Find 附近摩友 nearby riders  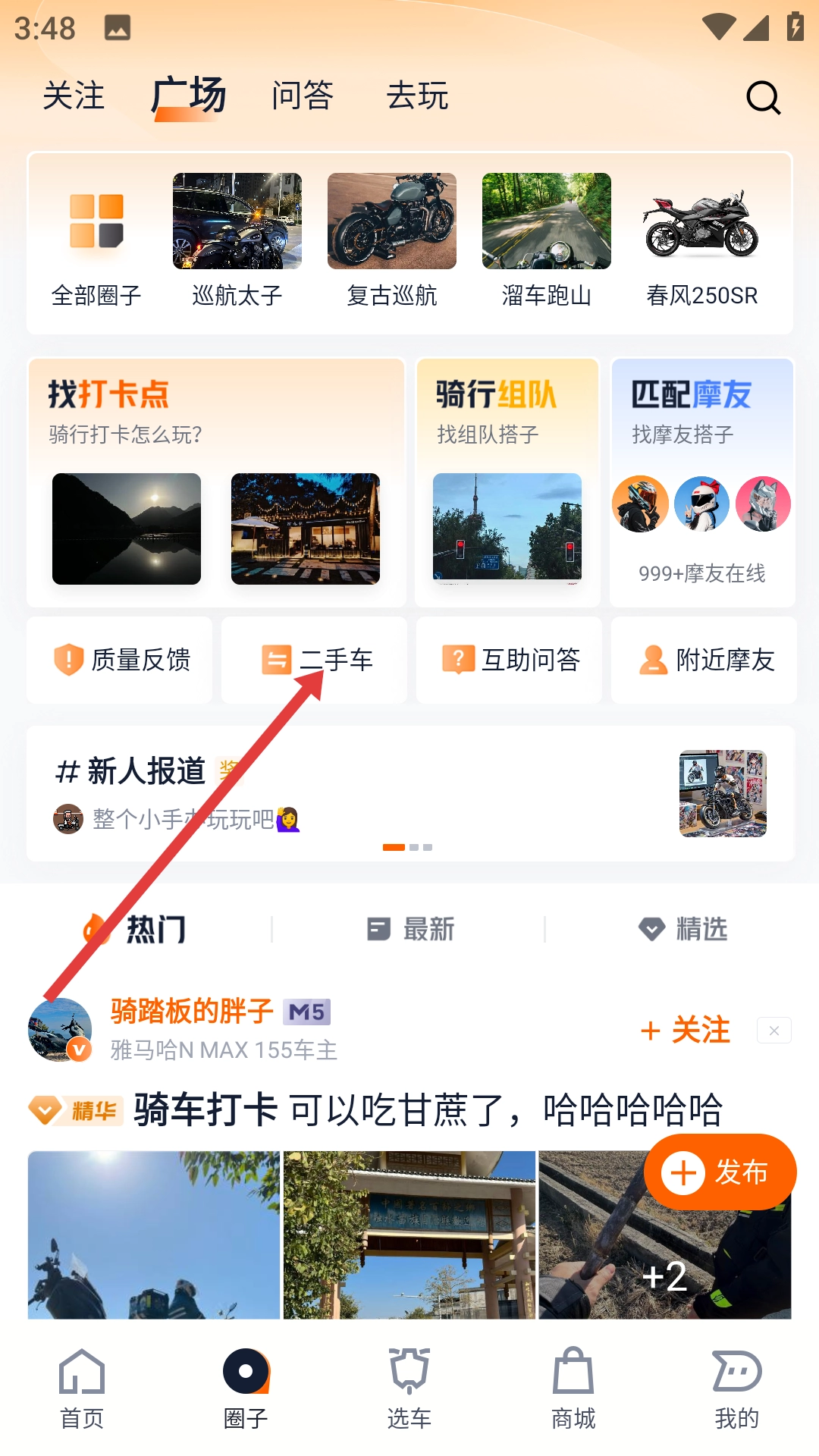pyautogui.click(x=704, y=660)
